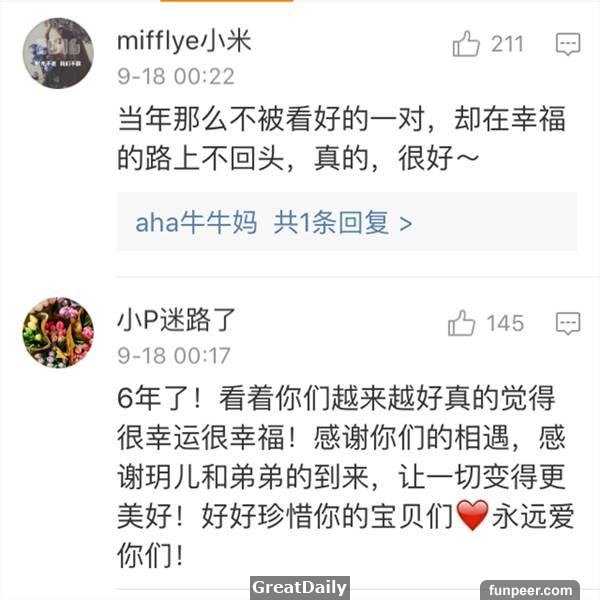Image resolution: width=600 pixels, height=600 pixels.
Task: View 小P迷路了's profile via the flower avatar
Action: 58,332
